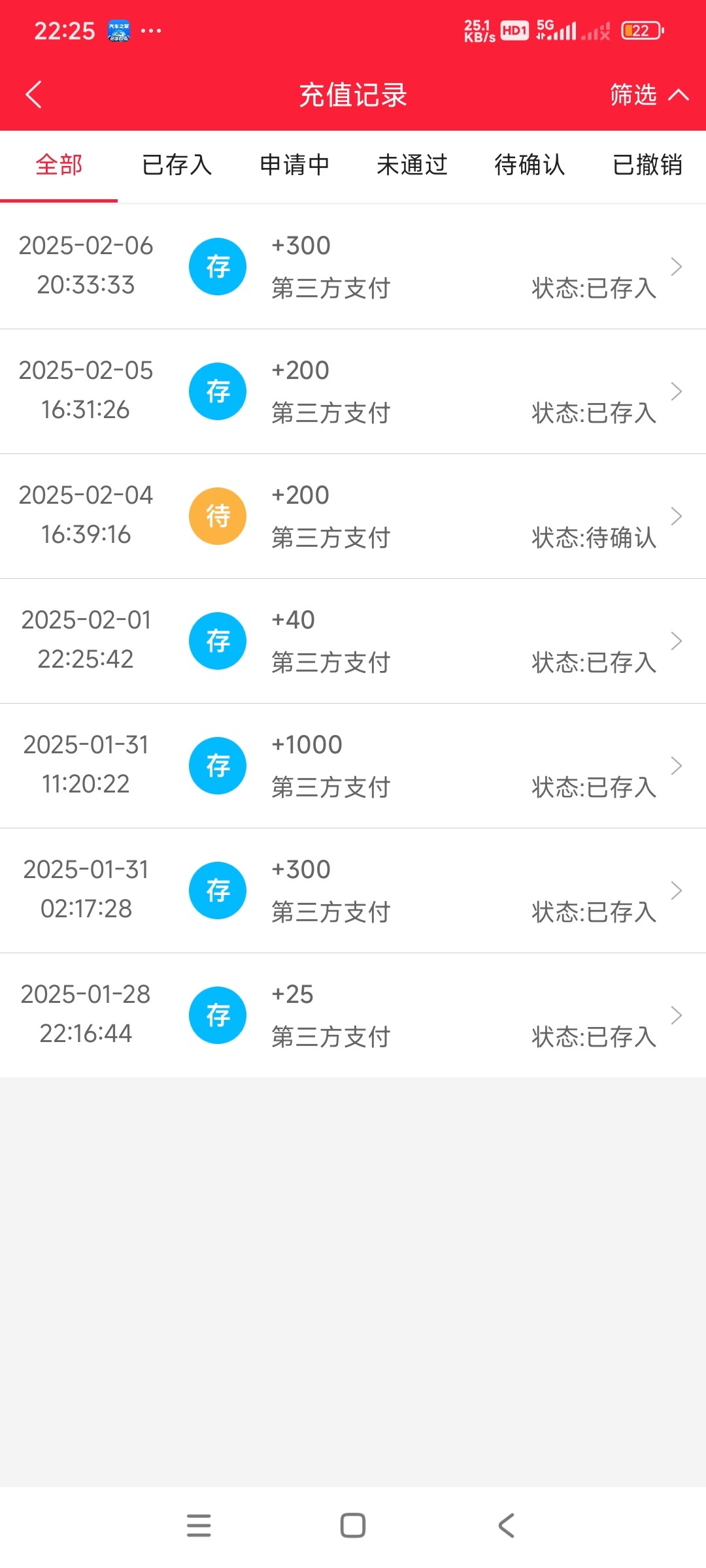Viewport: 706px width, 1568px height.
Task: Open recent apps from the navigation bar
Action: pyautogui.click(x=199, y=1526)
